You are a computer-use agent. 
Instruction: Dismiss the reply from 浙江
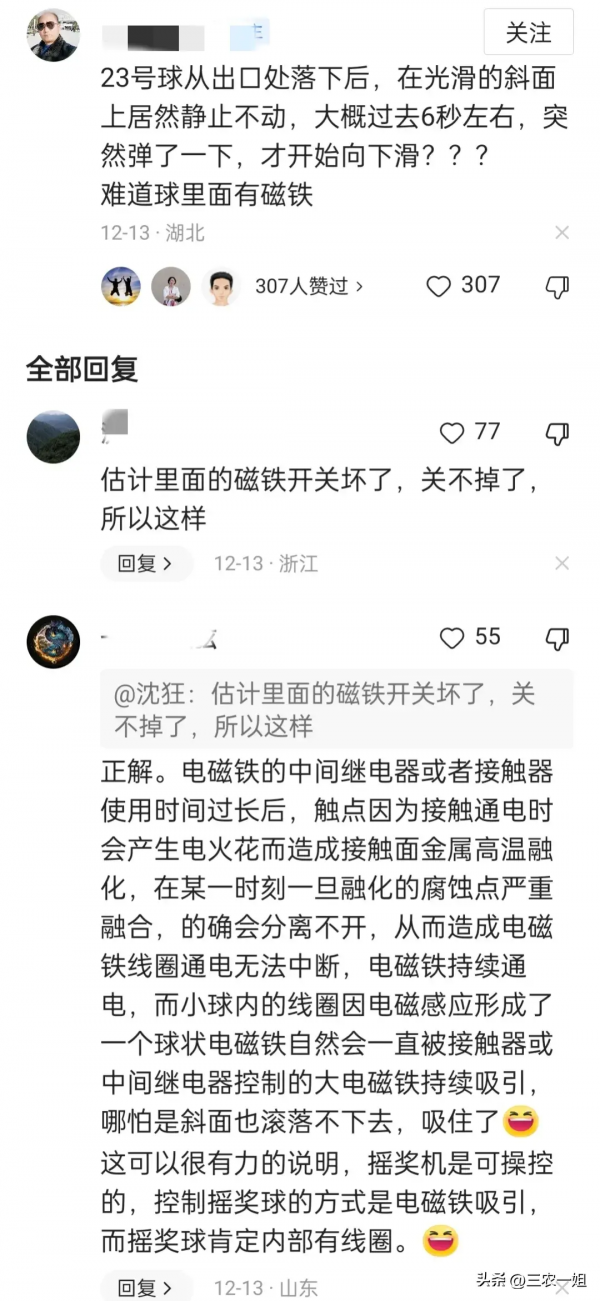(x=562, y=563)
